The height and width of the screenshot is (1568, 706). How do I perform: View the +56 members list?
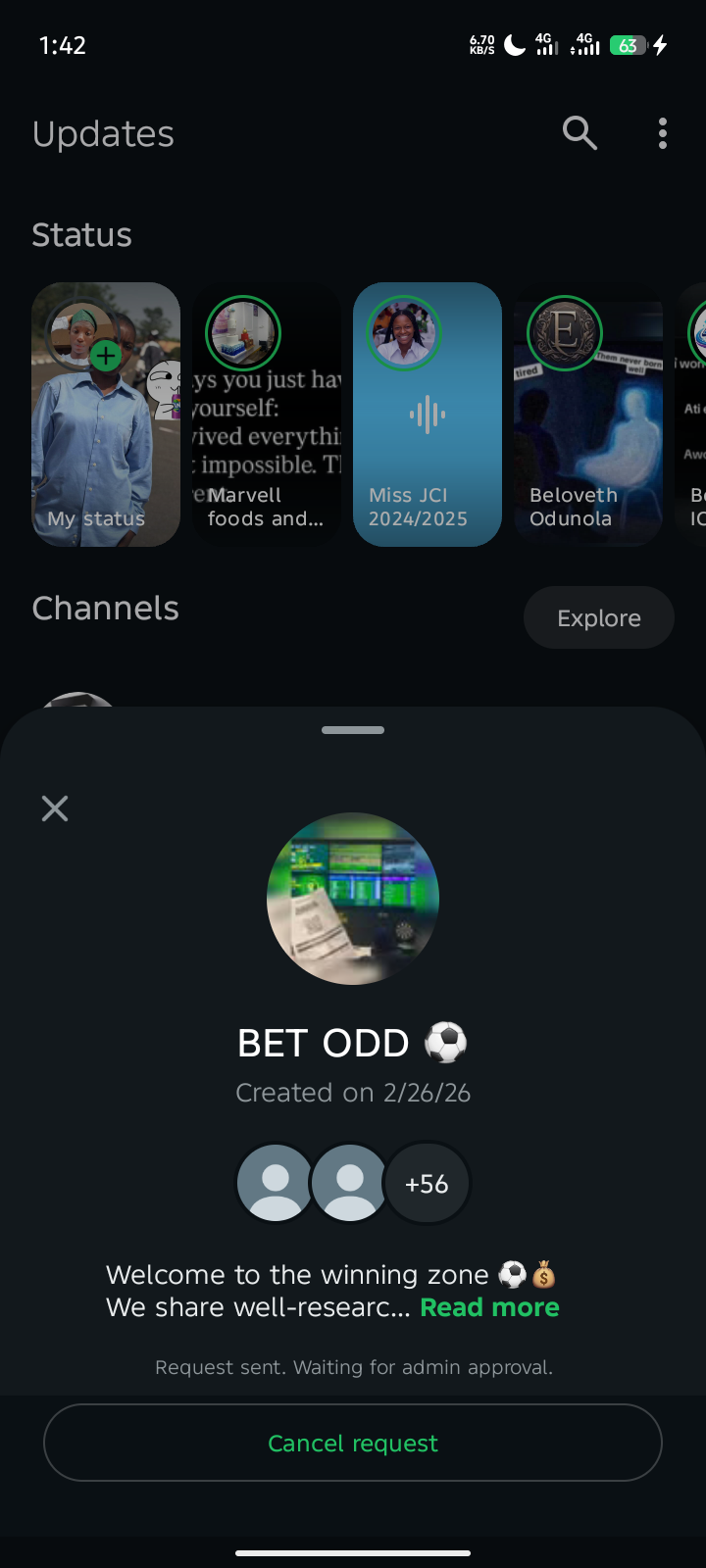pos(427,1184)
